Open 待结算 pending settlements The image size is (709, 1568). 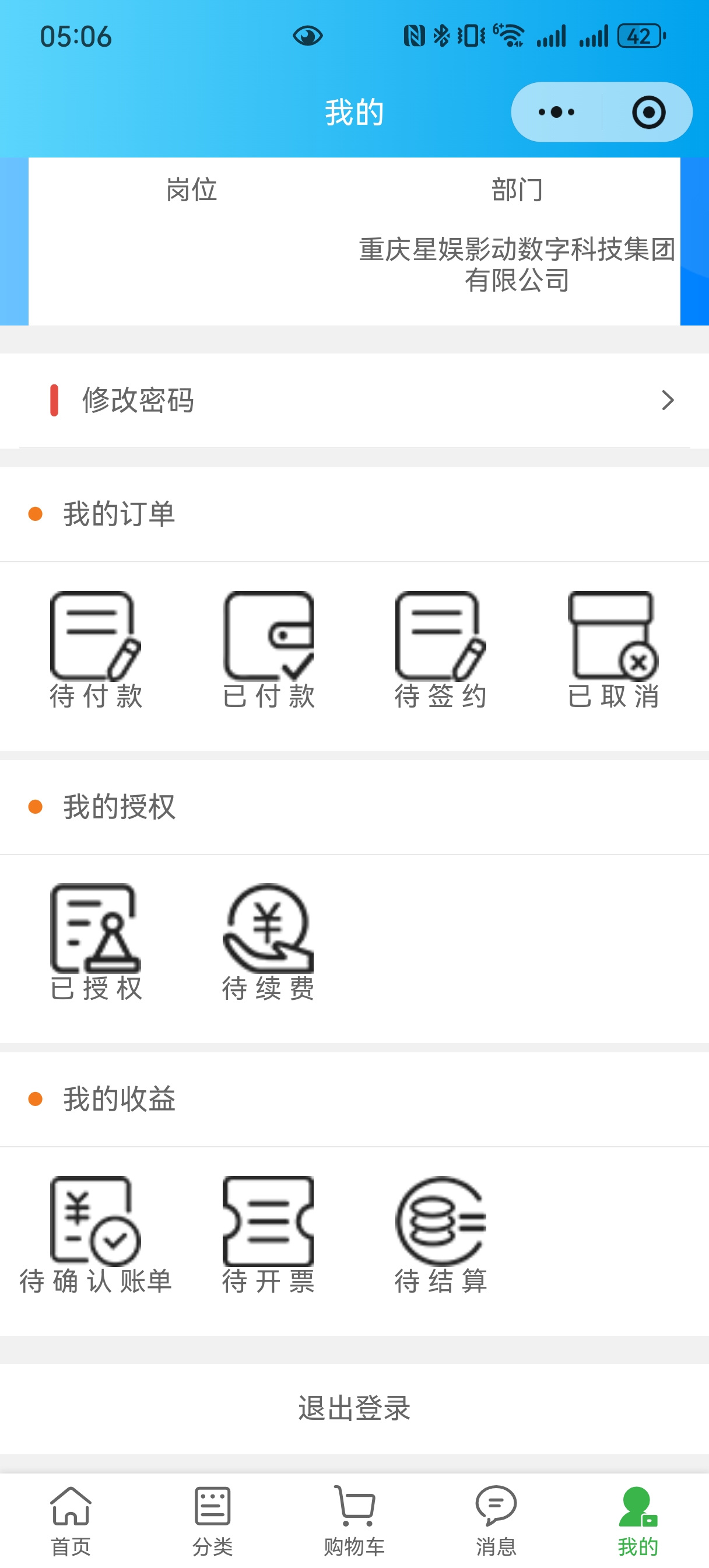point(440,1234)
